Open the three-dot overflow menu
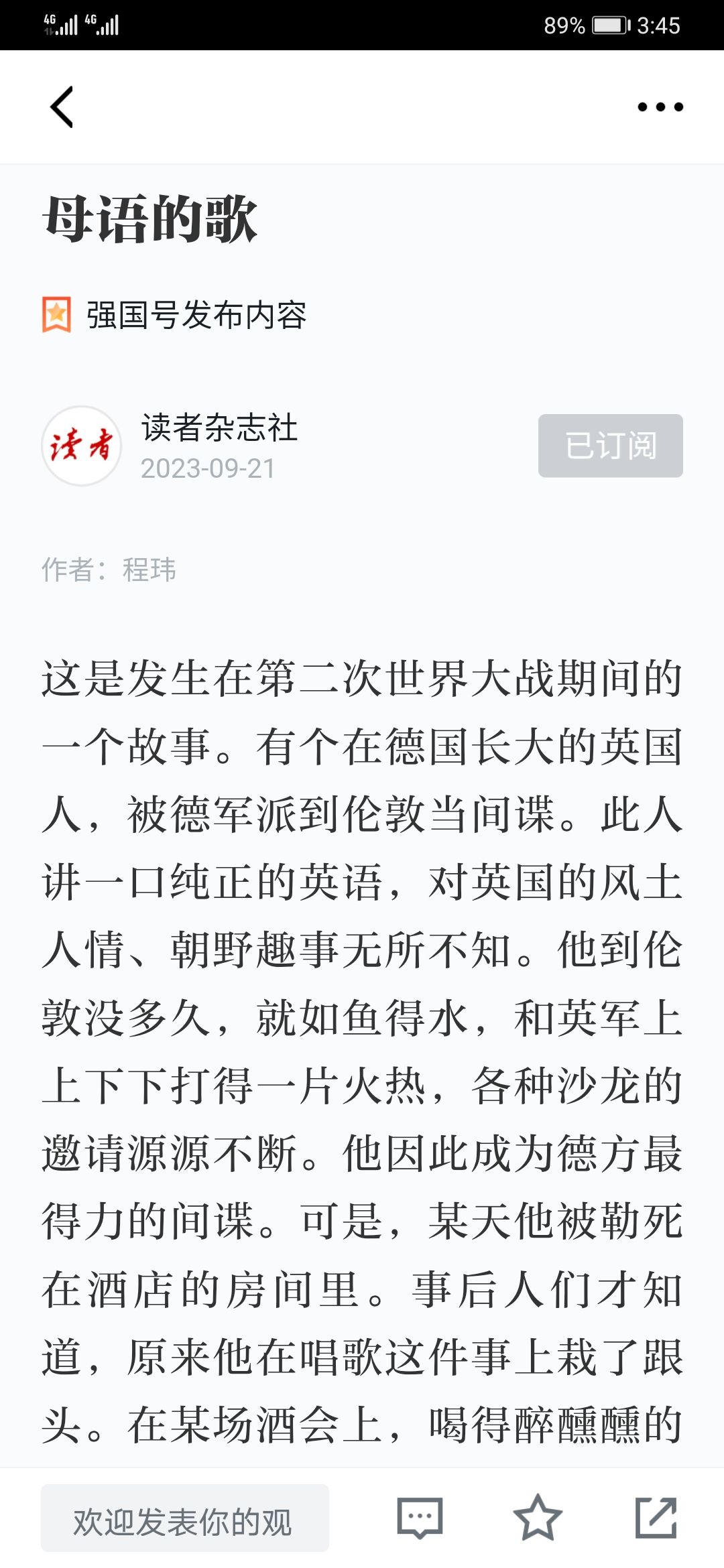 (x=660, y=107)
